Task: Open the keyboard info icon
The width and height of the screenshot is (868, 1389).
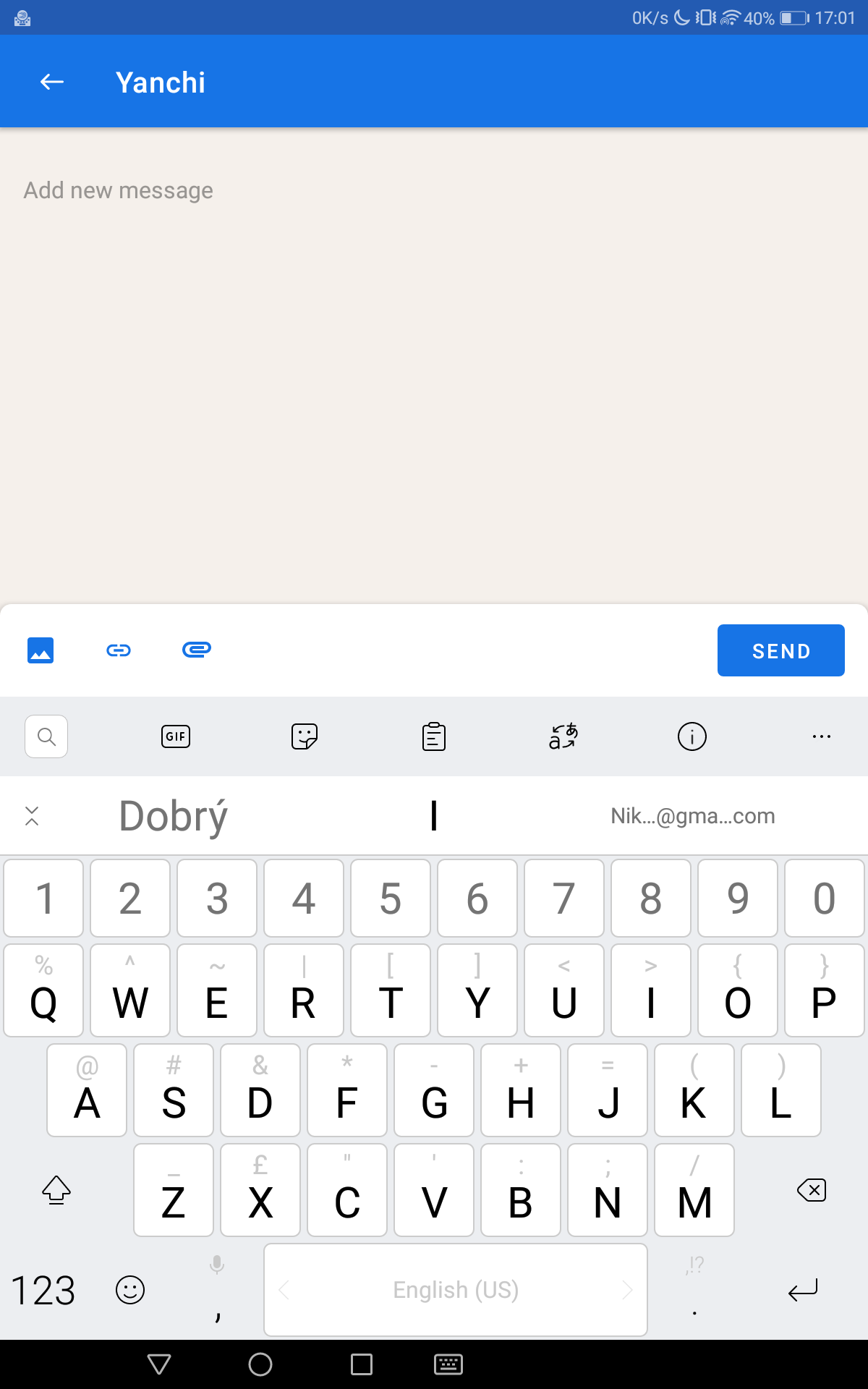Action: (x=692, y=736)
